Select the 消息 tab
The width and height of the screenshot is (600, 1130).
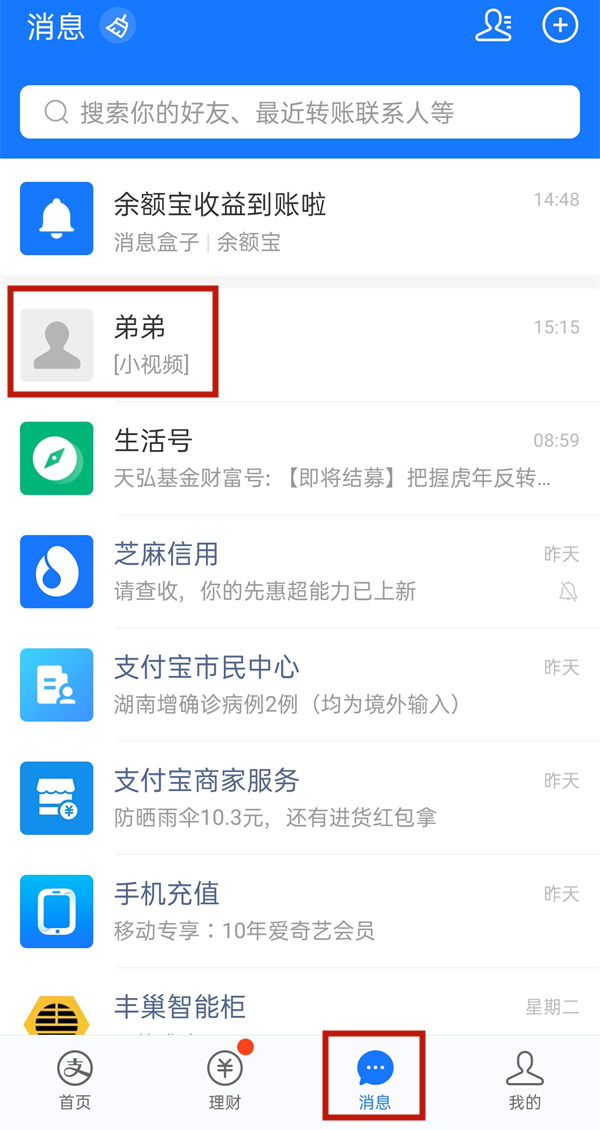pyautogui.click(x=375, y=1082)
